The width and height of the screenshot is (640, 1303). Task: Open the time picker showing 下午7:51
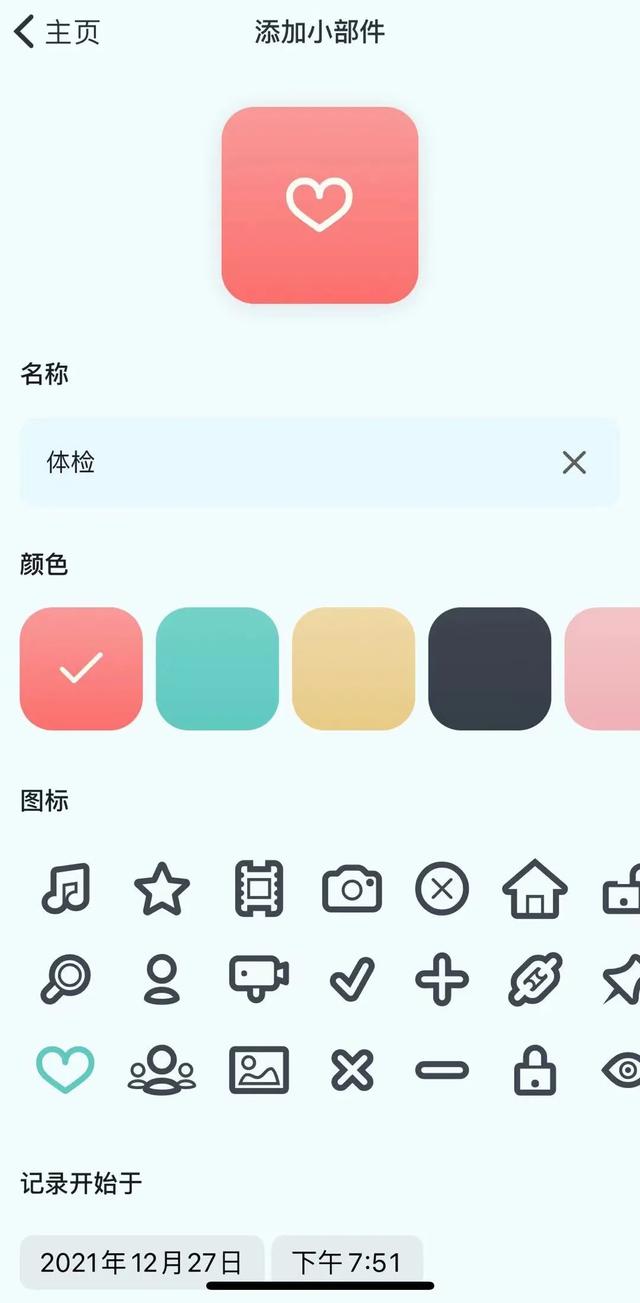tap(347, 1262)
